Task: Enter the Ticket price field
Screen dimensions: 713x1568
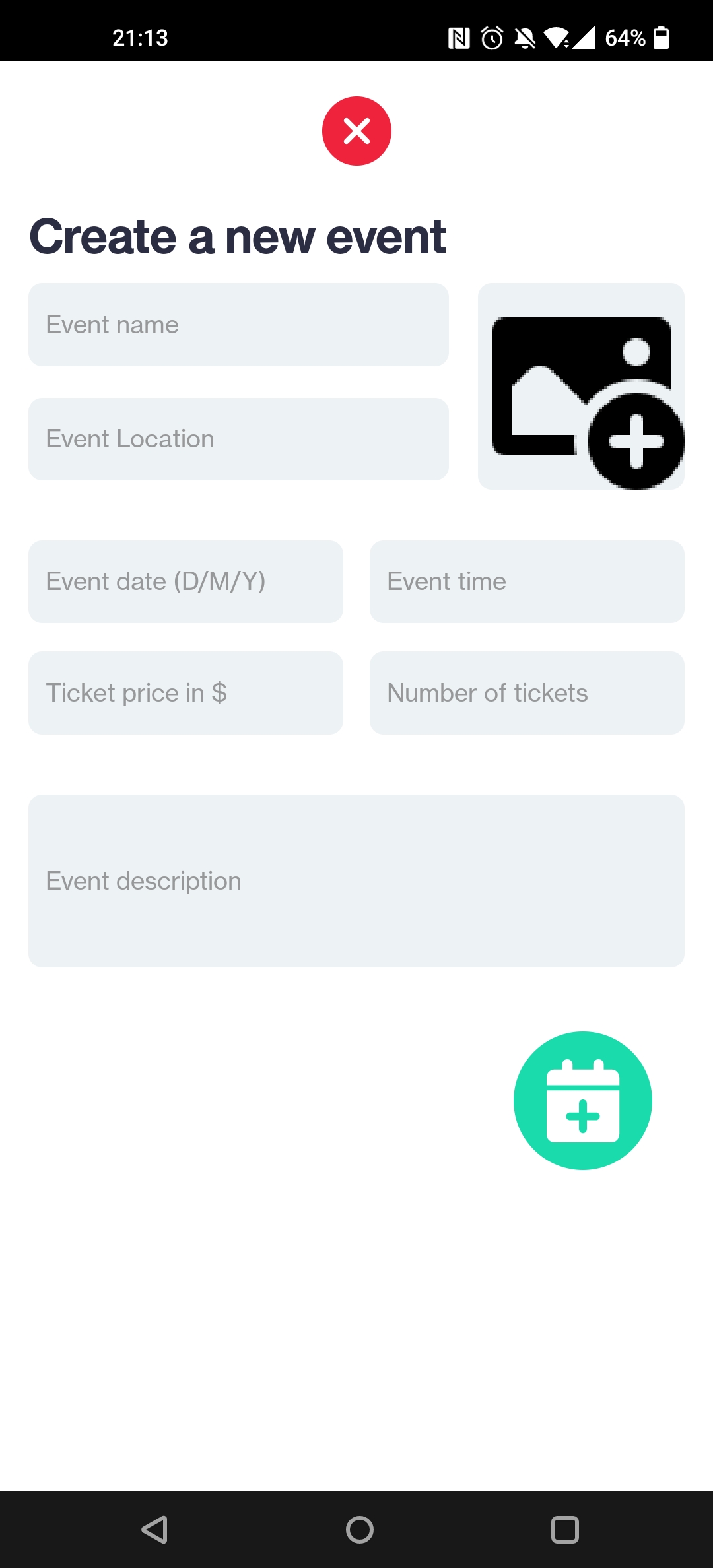Action: [x=186, y=693]
